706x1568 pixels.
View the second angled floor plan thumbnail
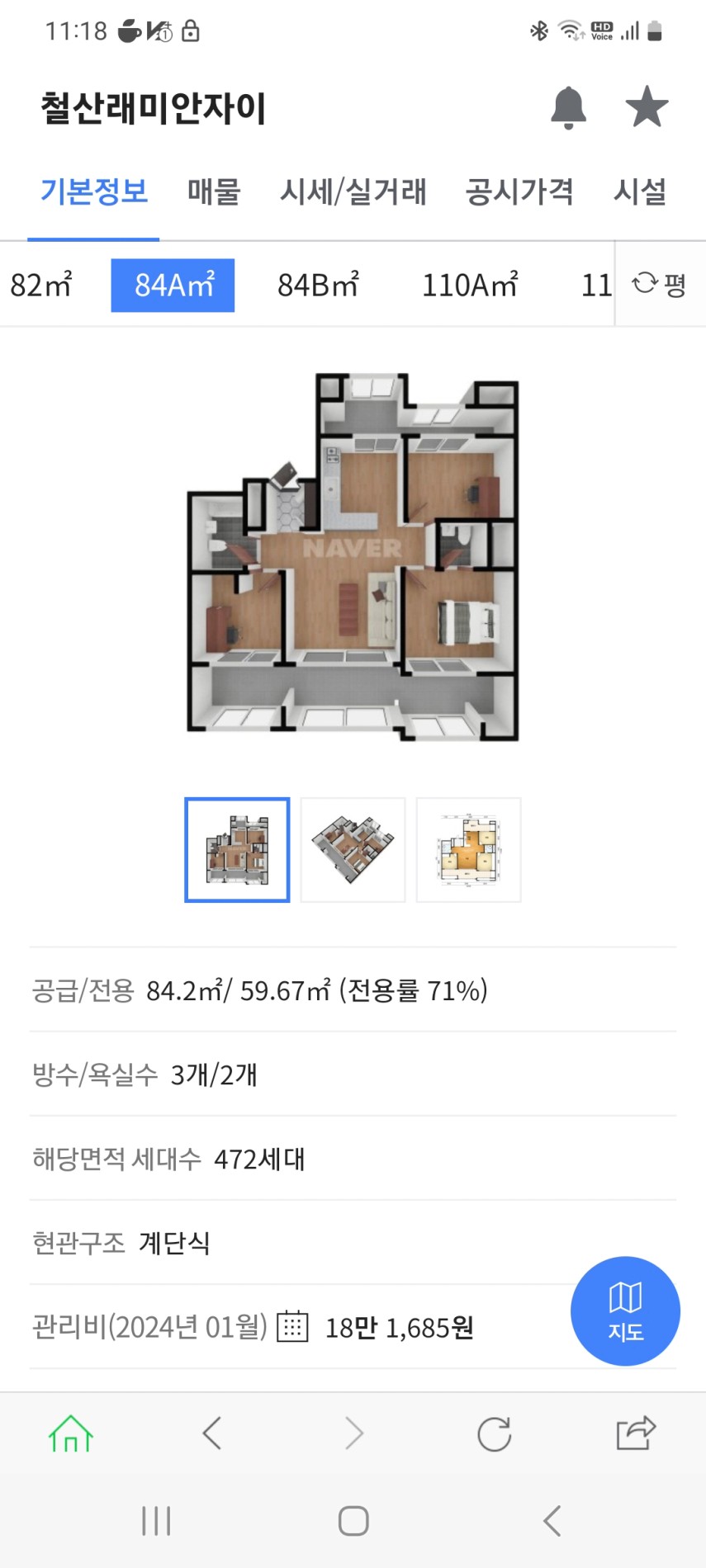353,849
